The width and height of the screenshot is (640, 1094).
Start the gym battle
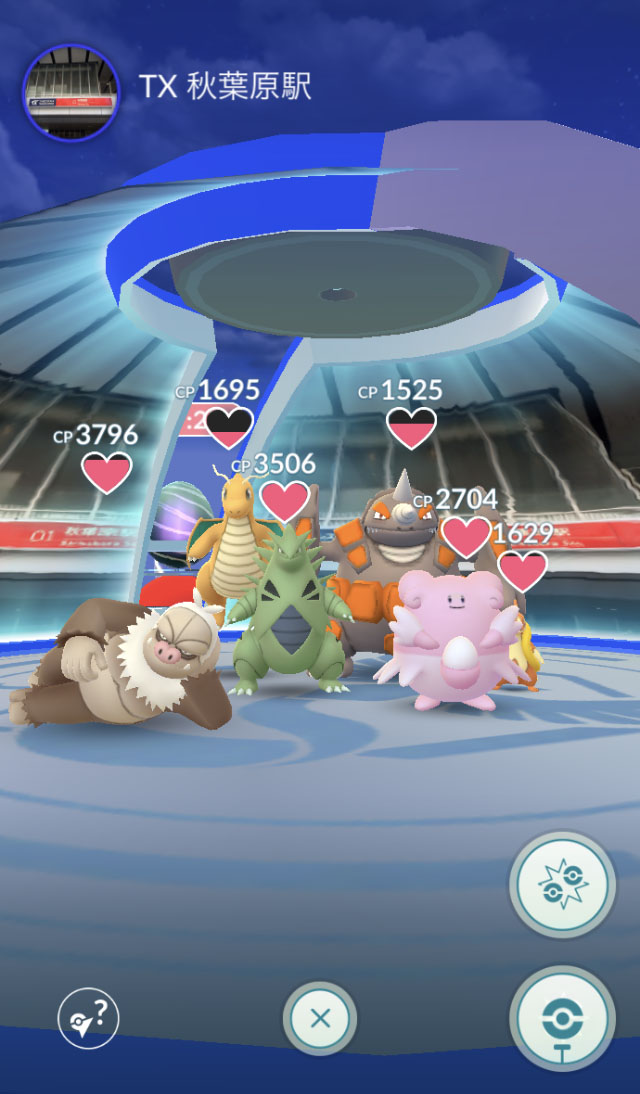(563, 885)
